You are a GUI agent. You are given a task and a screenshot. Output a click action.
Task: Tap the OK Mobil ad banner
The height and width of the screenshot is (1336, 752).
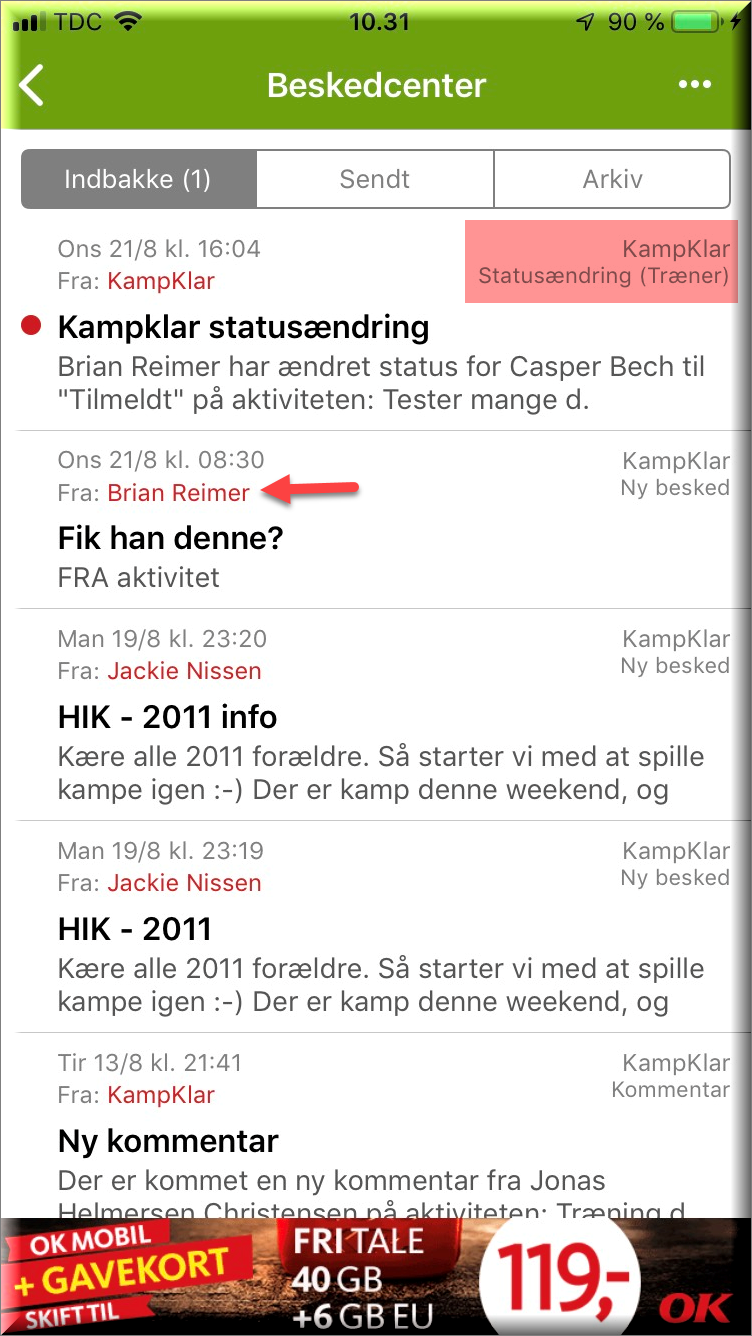tap(376, 1276)
